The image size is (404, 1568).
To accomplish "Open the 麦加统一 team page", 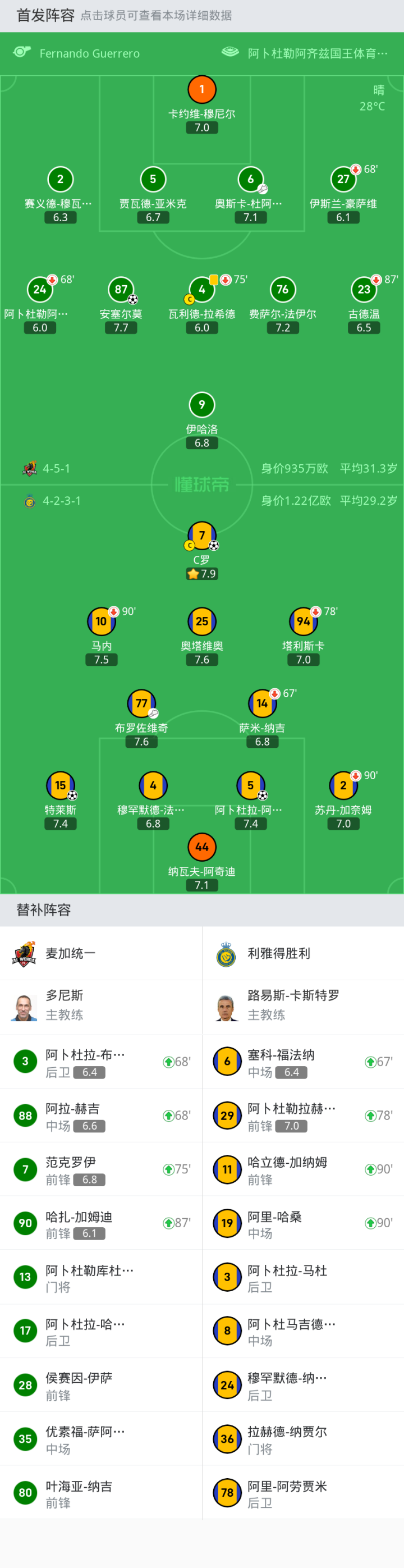I will tap(100, 954).
